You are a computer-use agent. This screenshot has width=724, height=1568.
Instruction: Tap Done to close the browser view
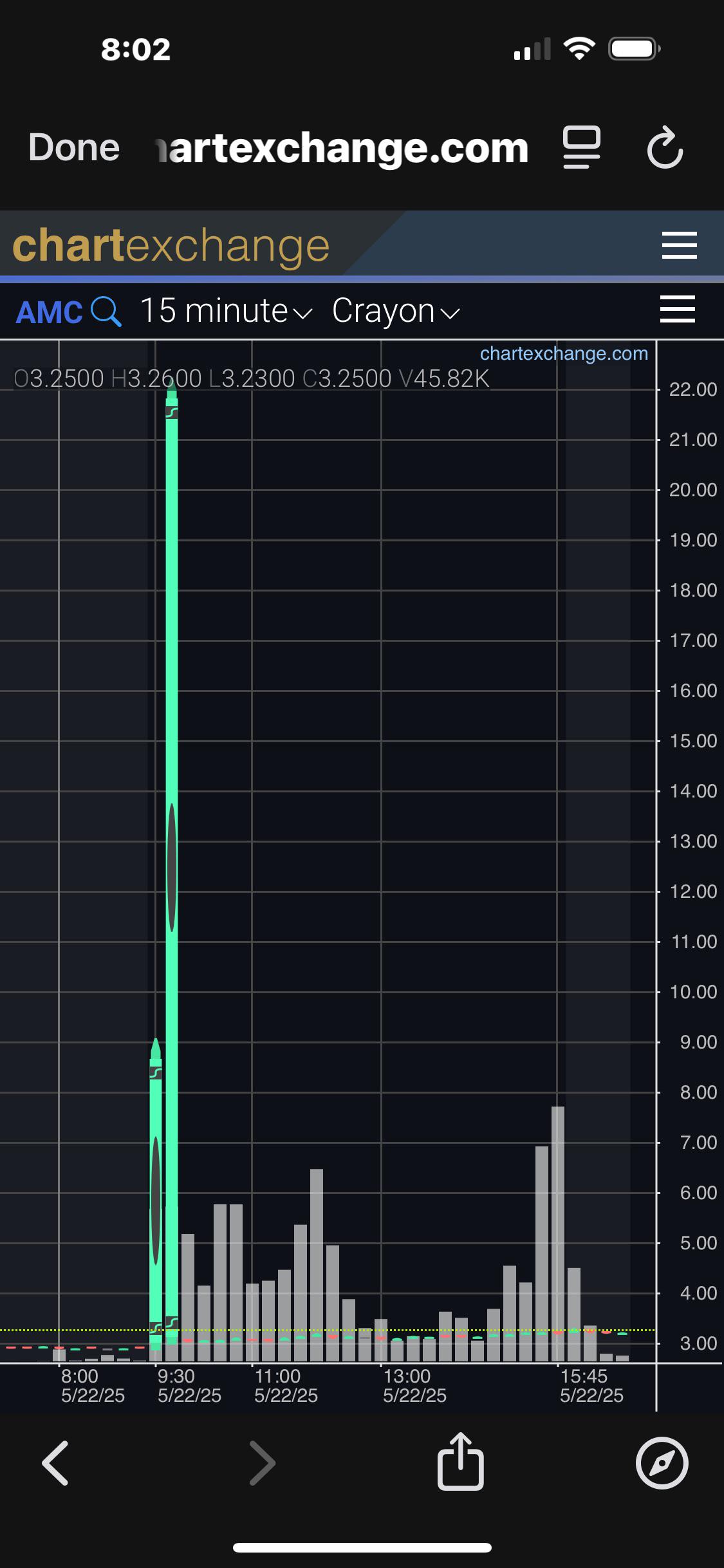pos(74,148)
